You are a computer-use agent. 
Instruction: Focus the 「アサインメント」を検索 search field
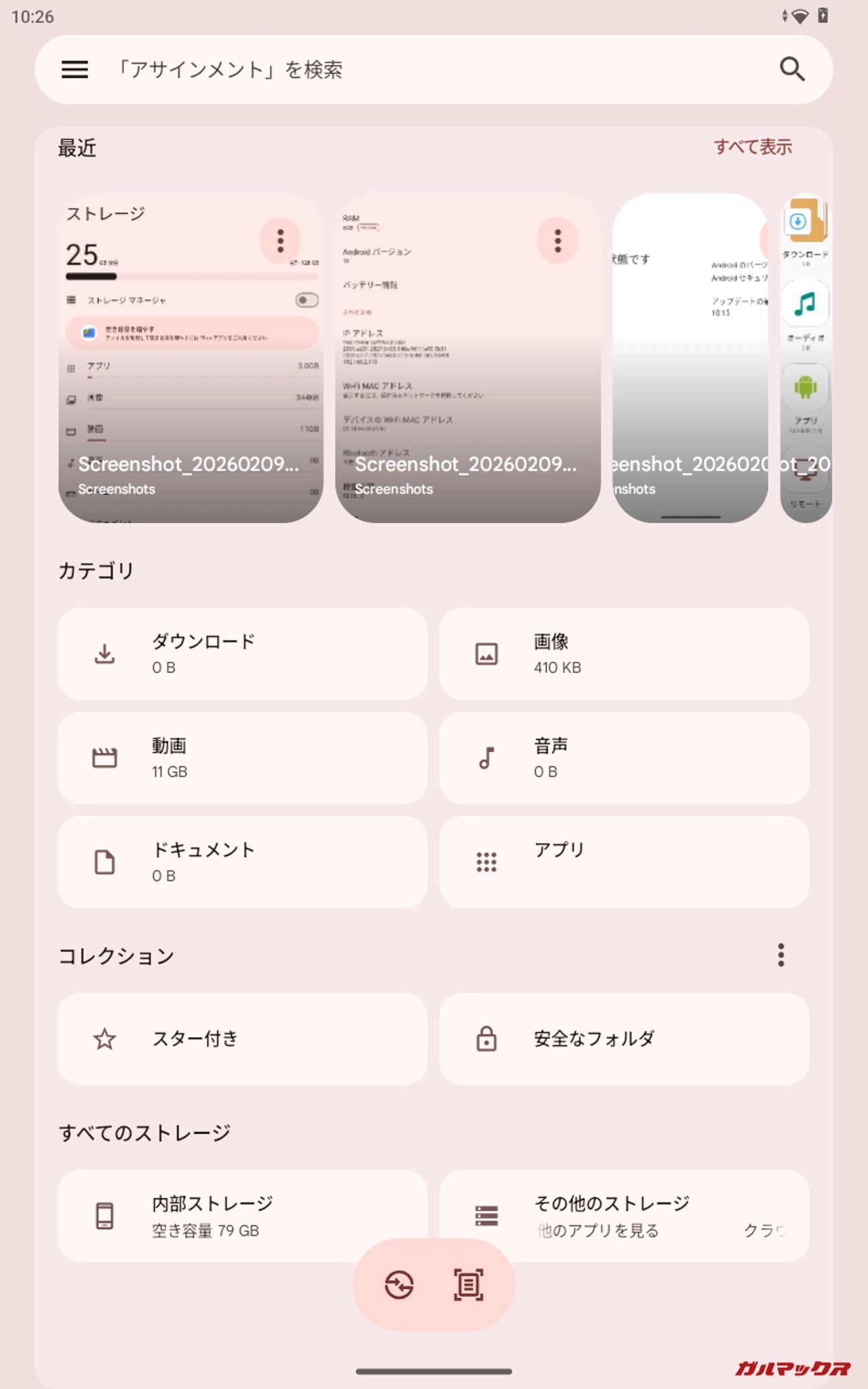point(407,69)
